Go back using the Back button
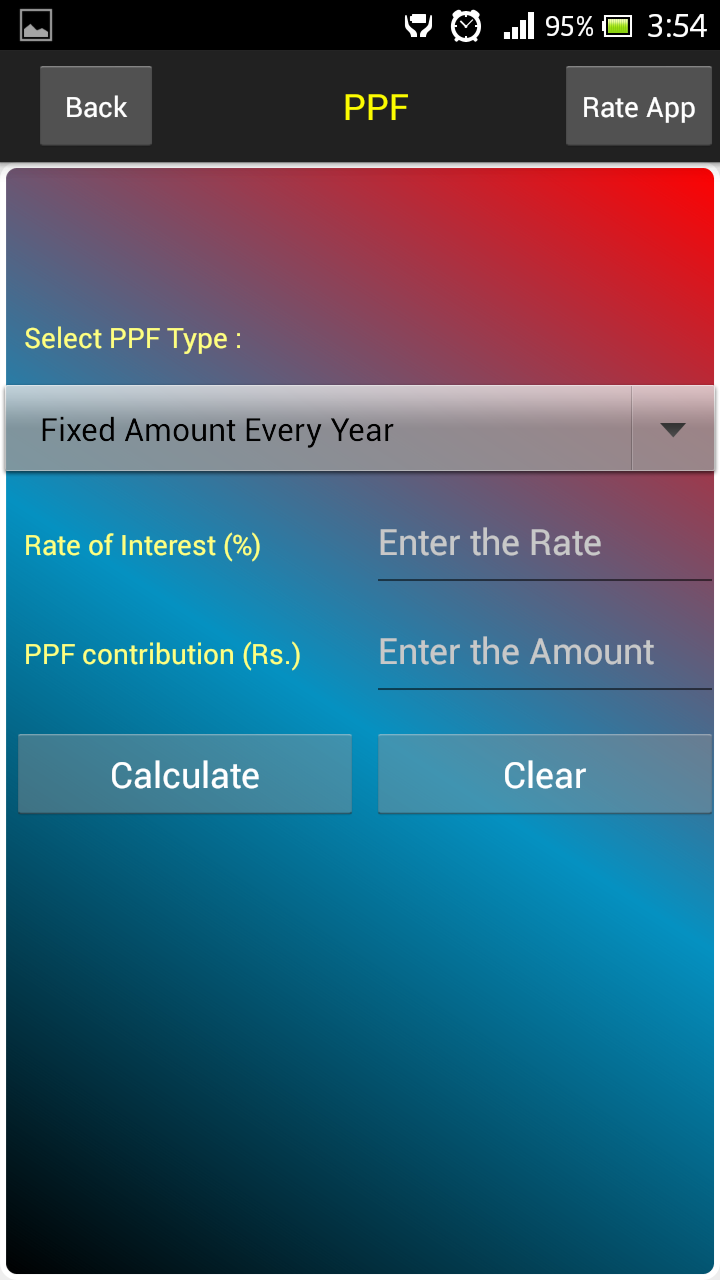 pyautogui.click(x=95, y=105)
